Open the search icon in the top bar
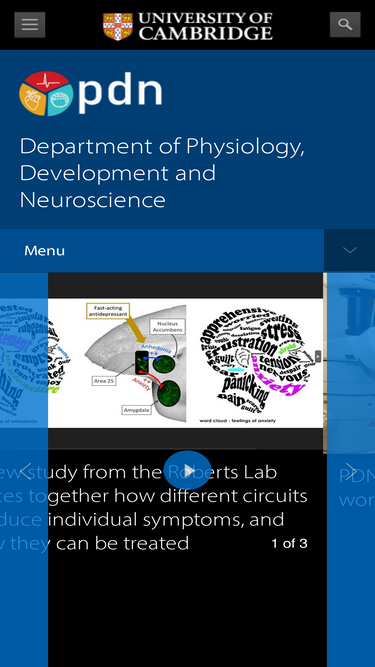The height and width of the screenshot is (667, 375). tap(345, 25)
